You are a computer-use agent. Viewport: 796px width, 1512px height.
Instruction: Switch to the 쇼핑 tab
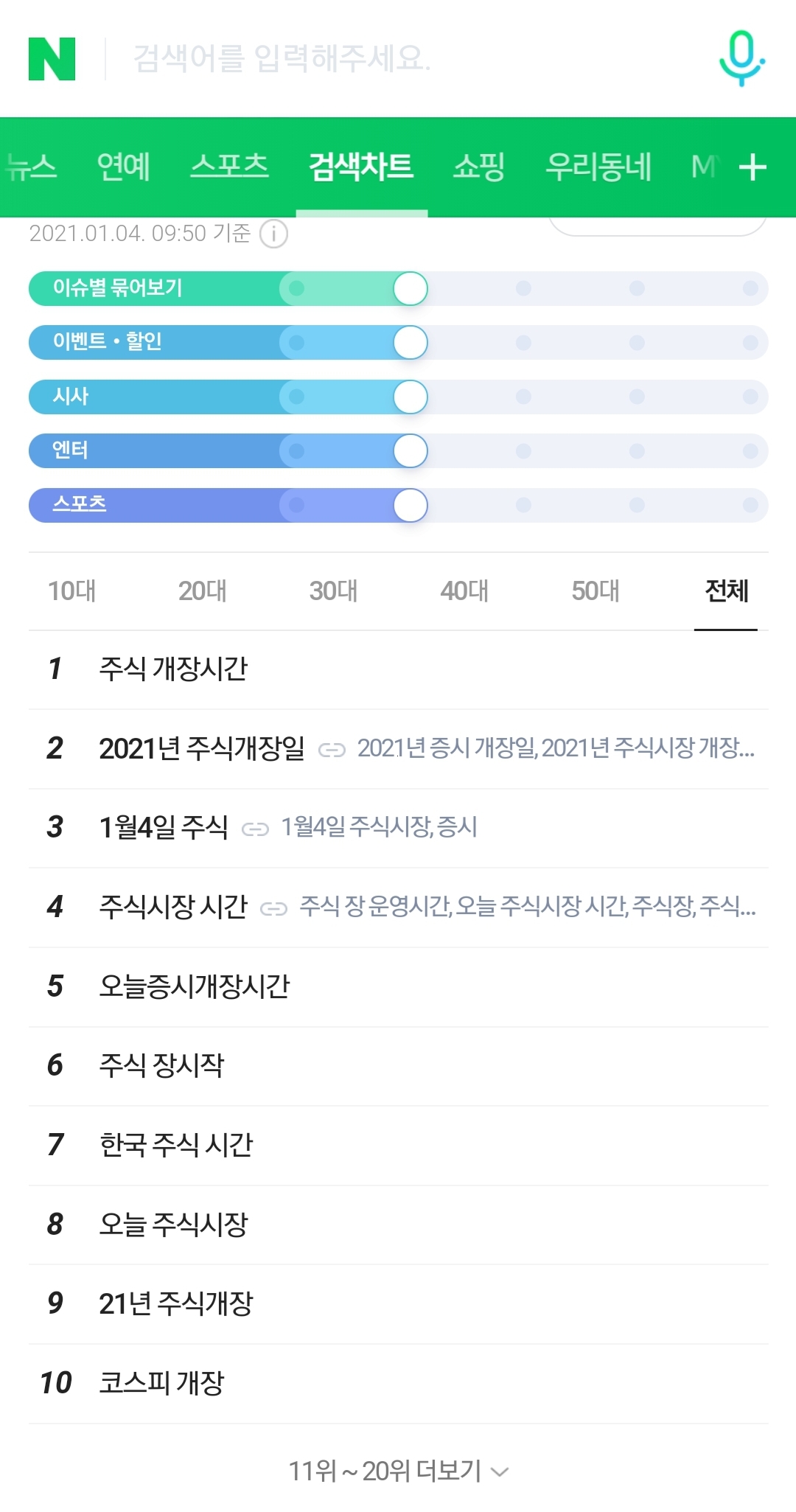[479, 167]
